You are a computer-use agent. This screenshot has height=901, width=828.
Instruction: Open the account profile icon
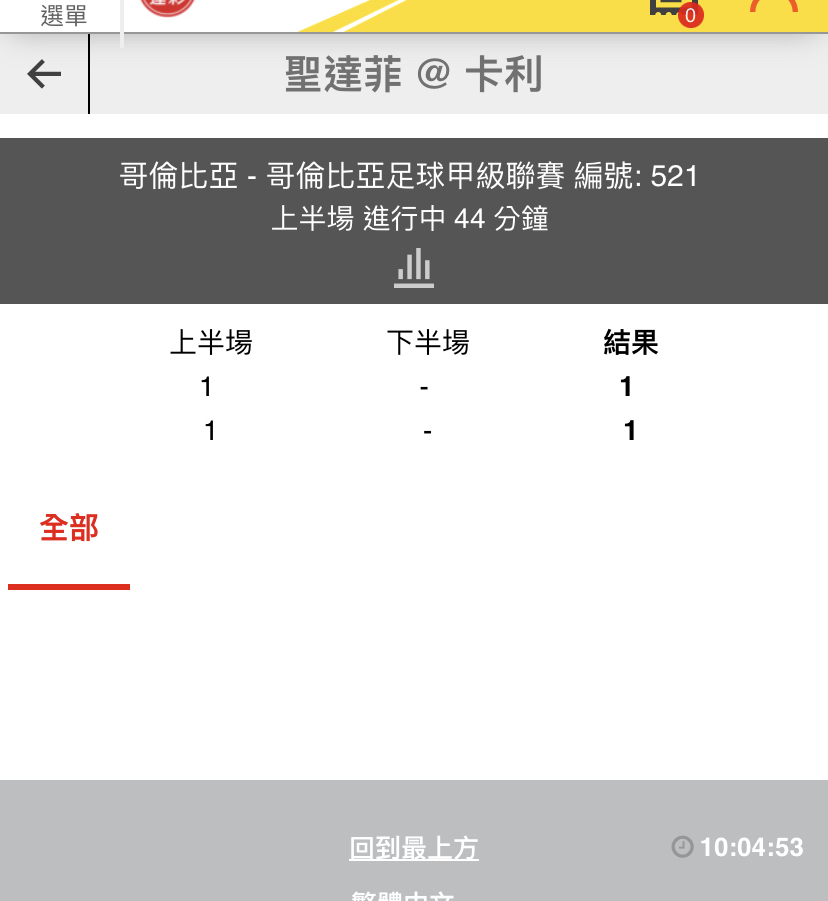click(x=773, y=6)
